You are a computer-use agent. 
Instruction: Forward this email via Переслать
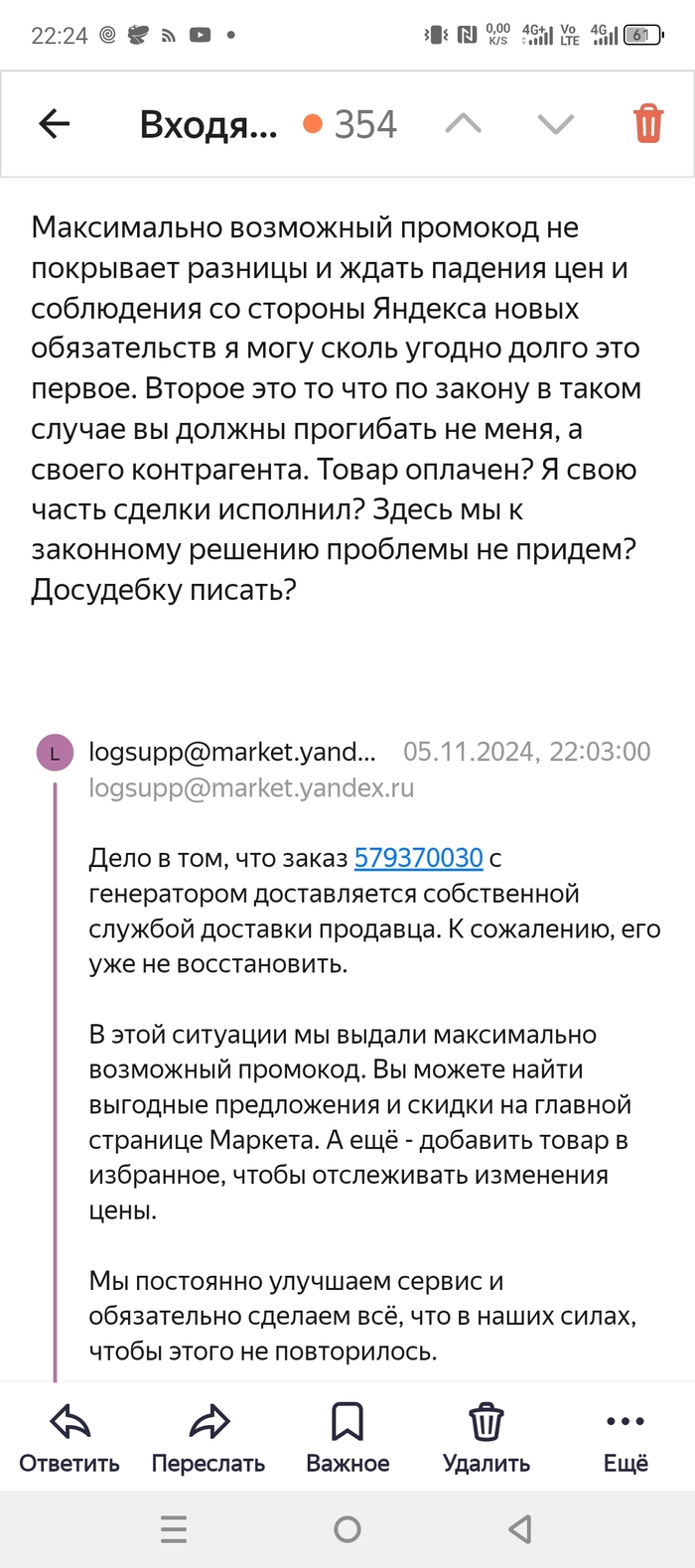pyautogui.click(x=208, y=1436)
